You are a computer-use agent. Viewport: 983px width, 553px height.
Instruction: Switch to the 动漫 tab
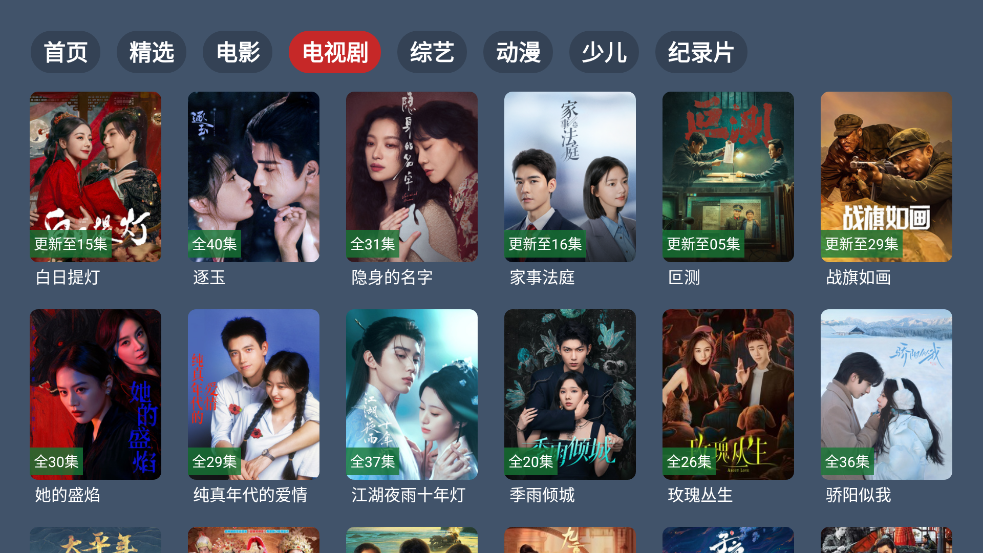pyautogui.click(x=518, y=52)
